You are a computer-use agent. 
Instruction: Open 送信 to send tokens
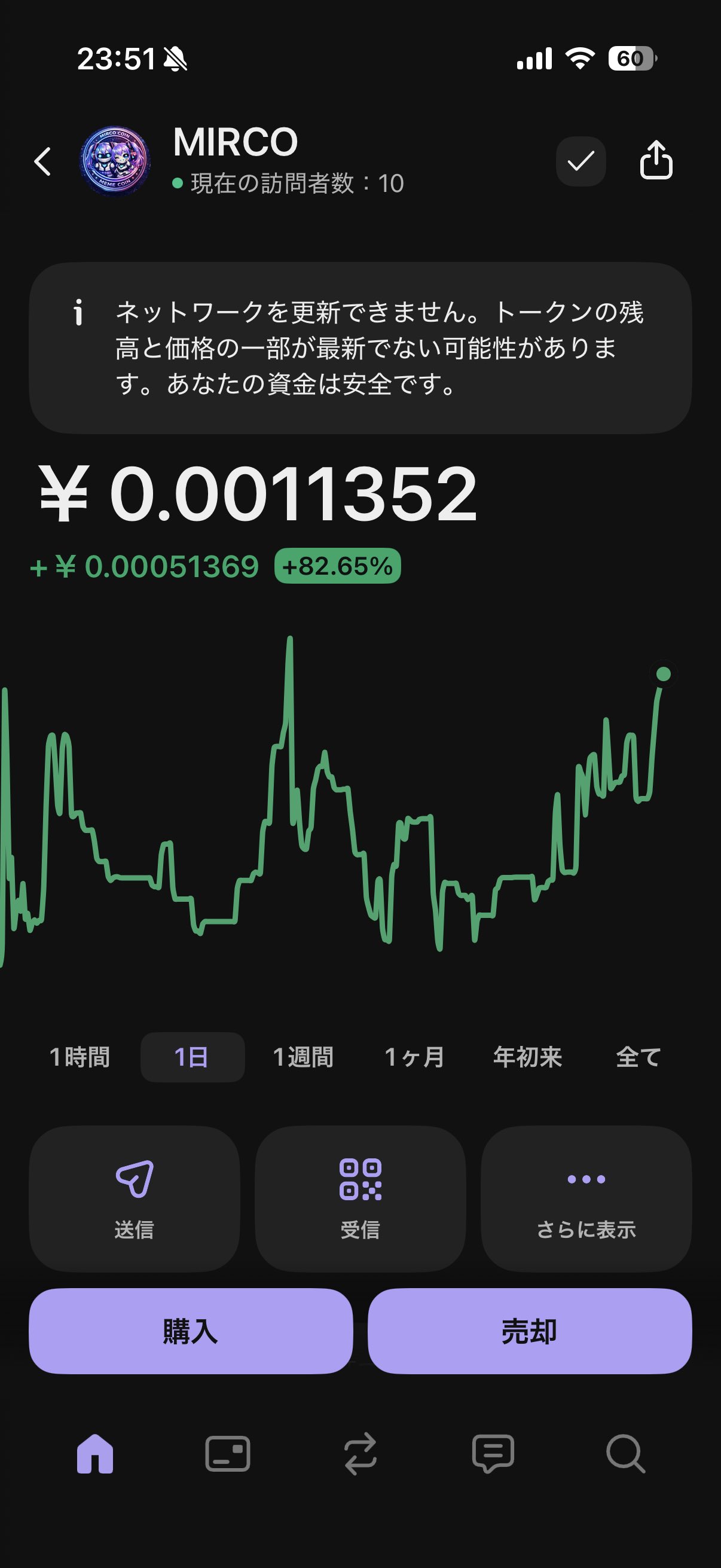coord(135,1198)
